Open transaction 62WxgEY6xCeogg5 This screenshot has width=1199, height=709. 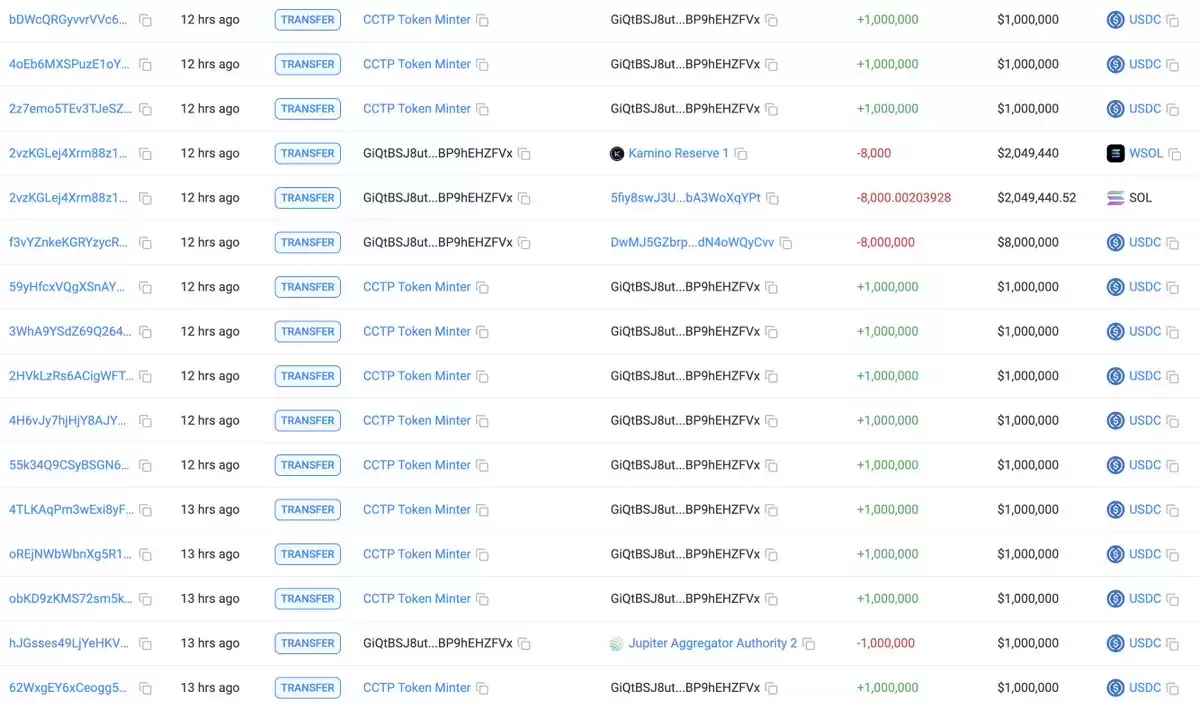click(68, 687)
